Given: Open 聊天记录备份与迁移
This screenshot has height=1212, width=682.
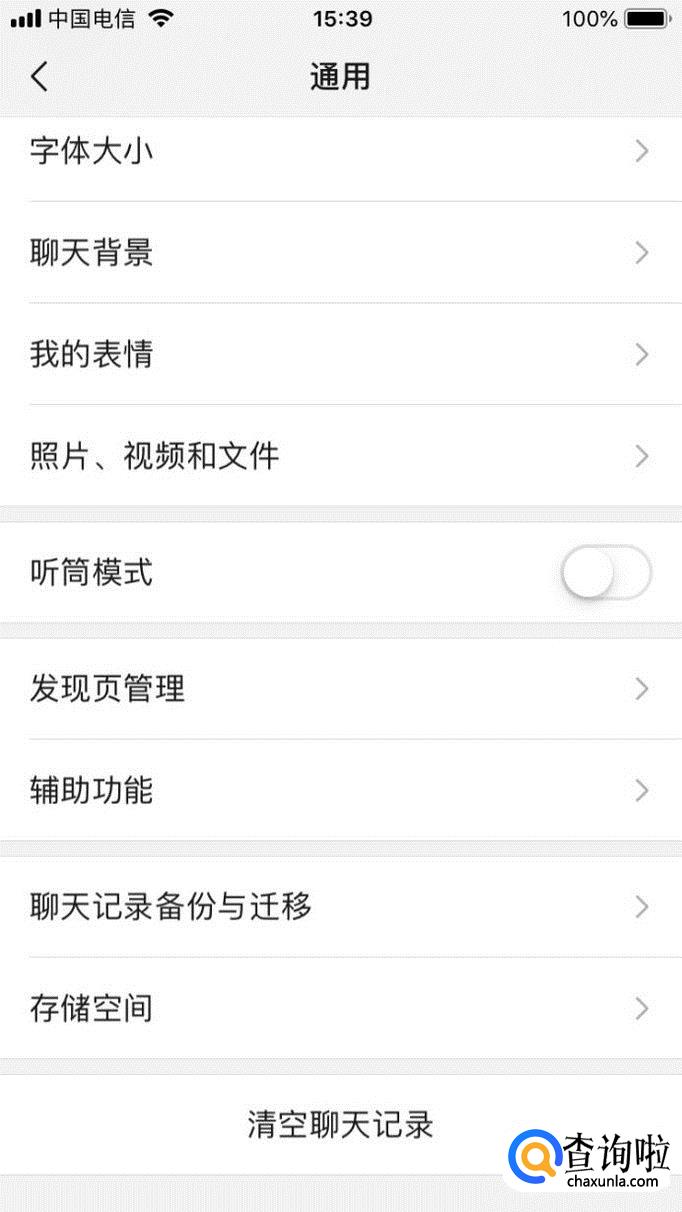Looking at the screenshot, I should click(x=340, y=907).
